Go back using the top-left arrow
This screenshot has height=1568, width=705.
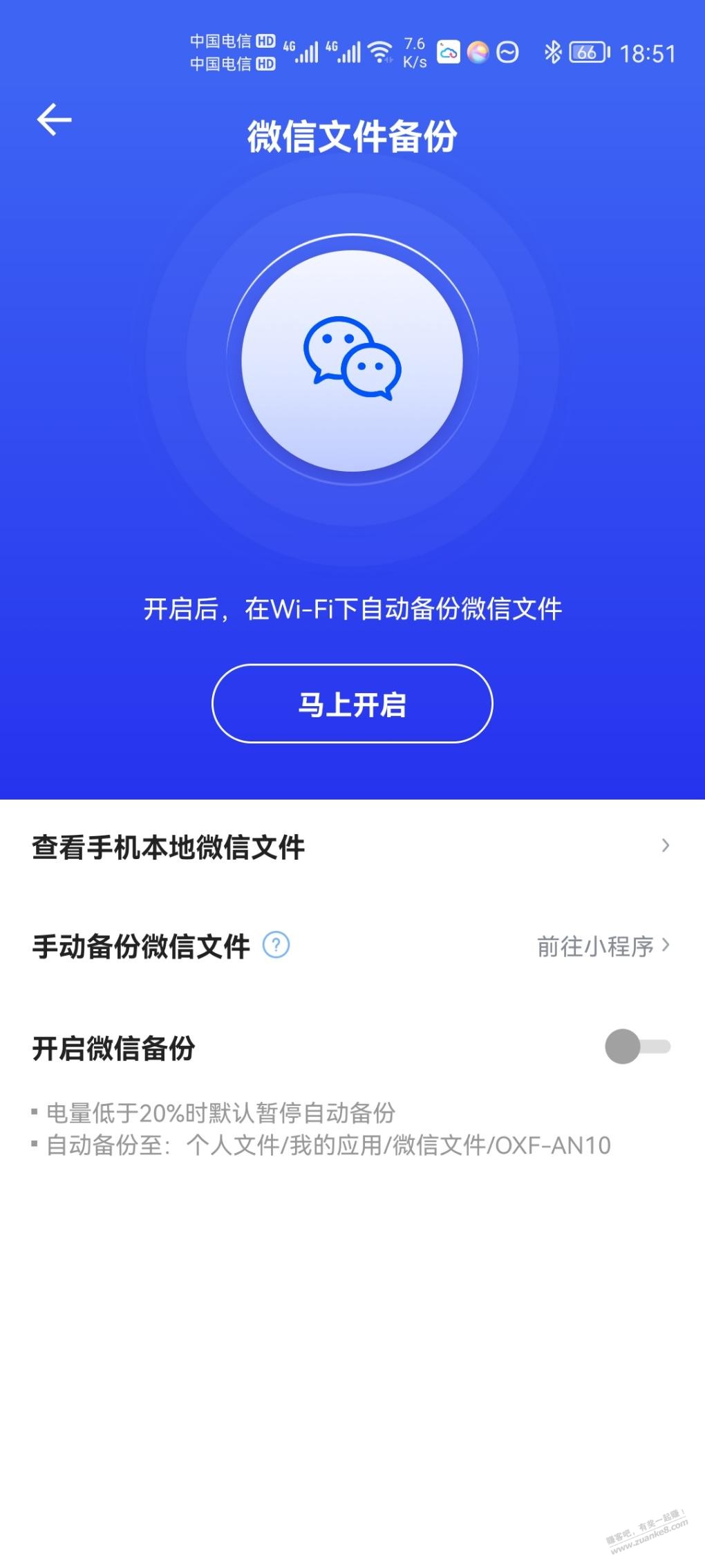[x=54, y=120]
